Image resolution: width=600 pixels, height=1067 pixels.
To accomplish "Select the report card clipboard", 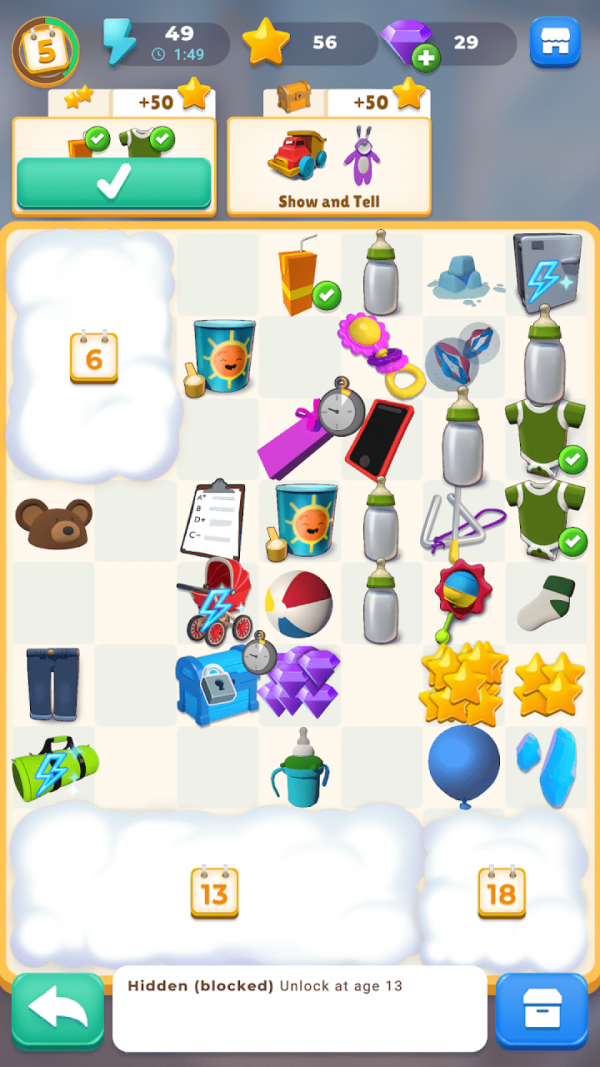I will click(212, 518).
